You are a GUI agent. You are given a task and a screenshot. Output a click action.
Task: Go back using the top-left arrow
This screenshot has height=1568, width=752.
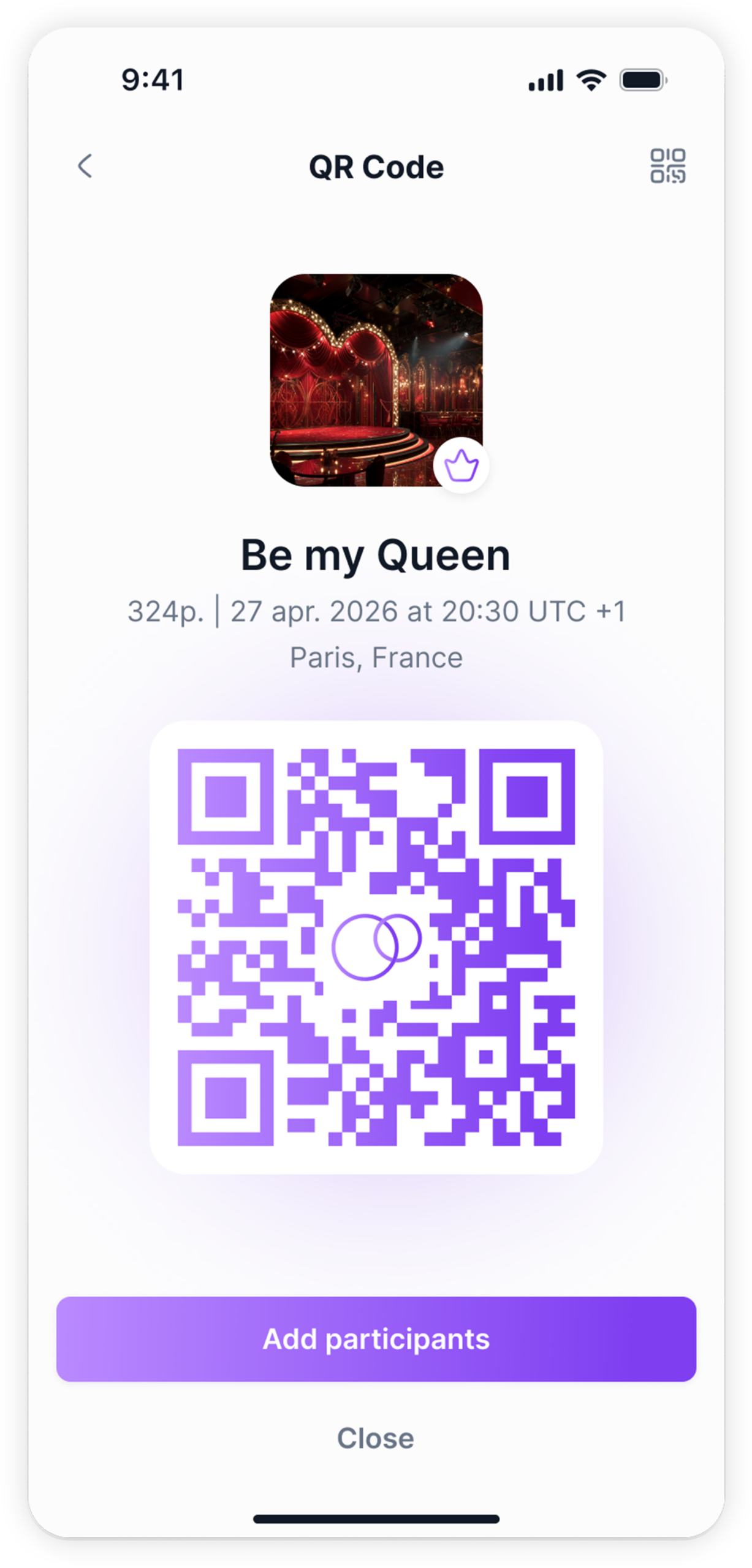[85, 166]
